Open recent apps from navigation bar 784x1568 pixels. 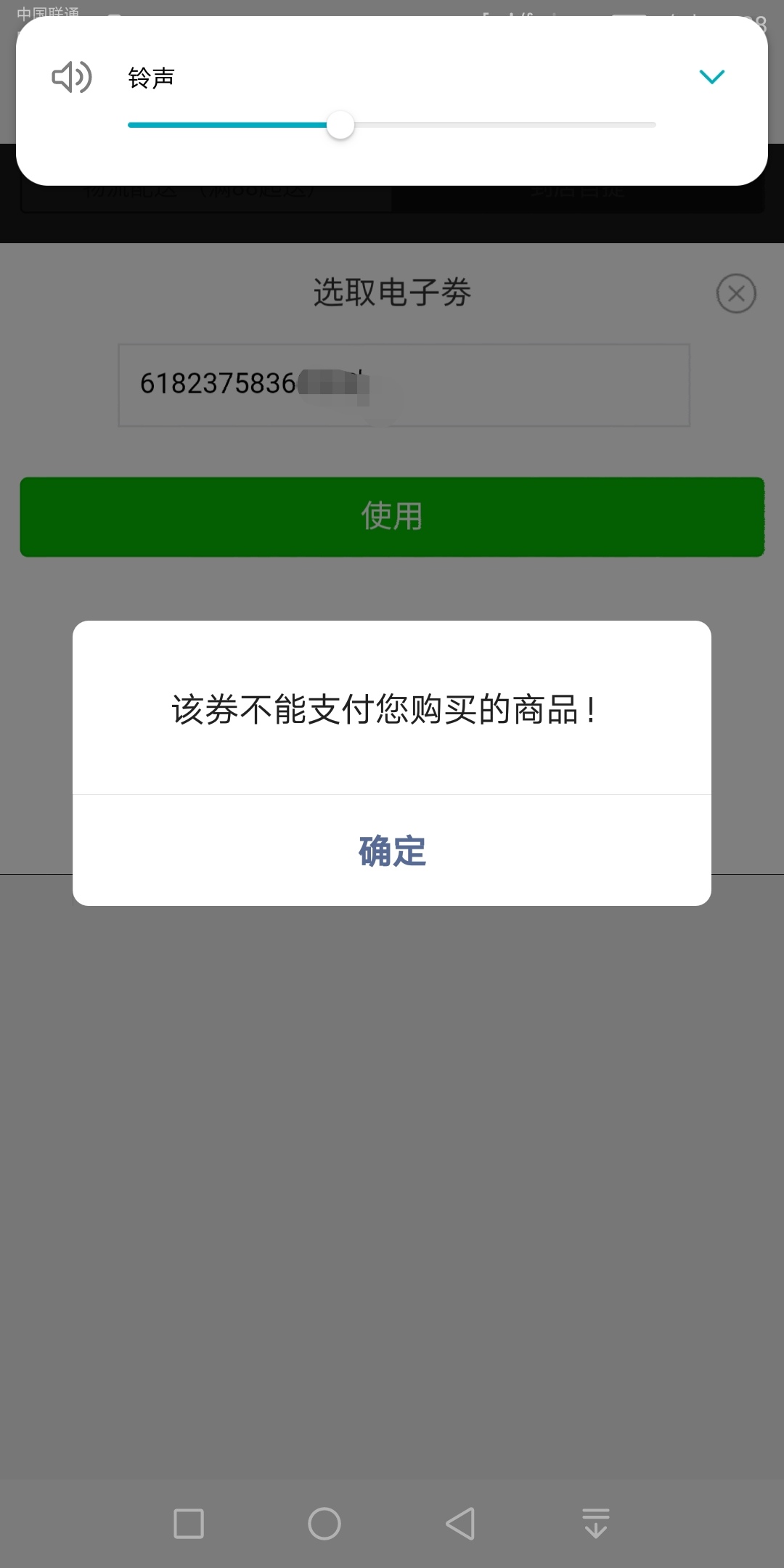[189, 1523]
